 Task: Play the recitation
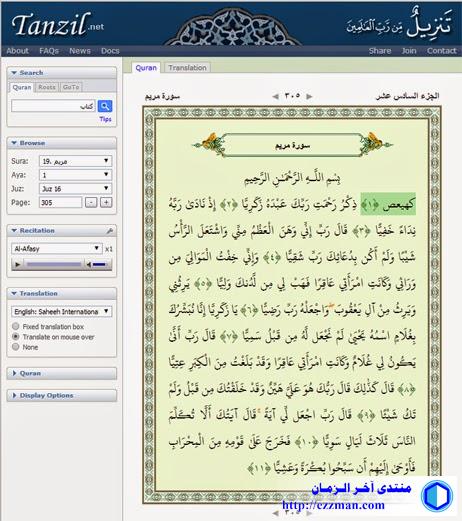click(x=17, y=265)
